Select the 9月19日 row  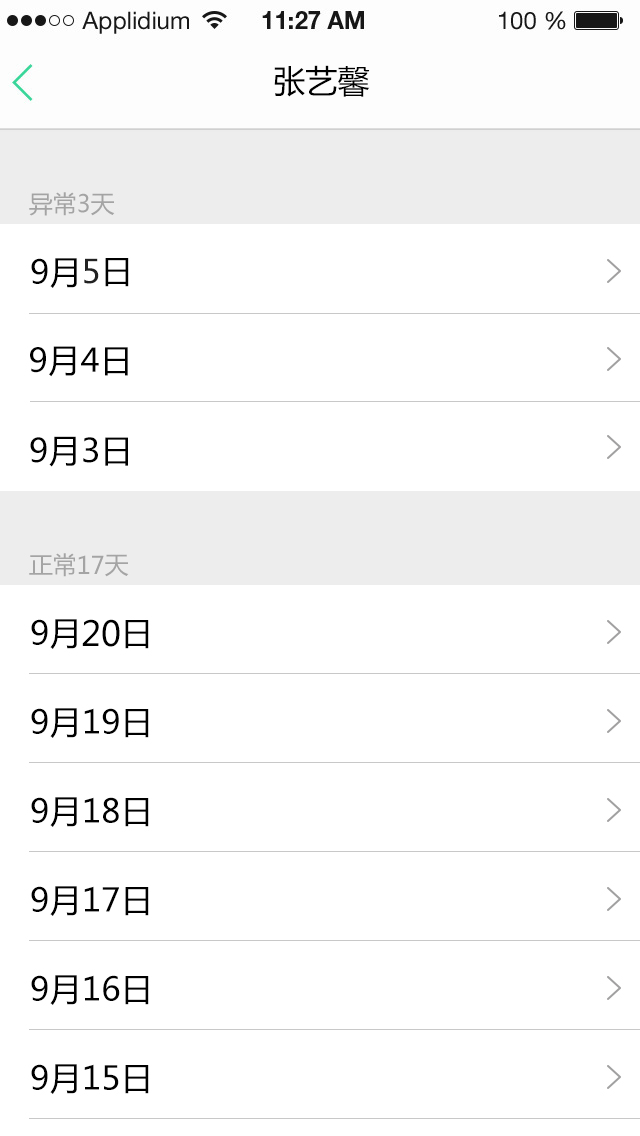coord(320,719)
